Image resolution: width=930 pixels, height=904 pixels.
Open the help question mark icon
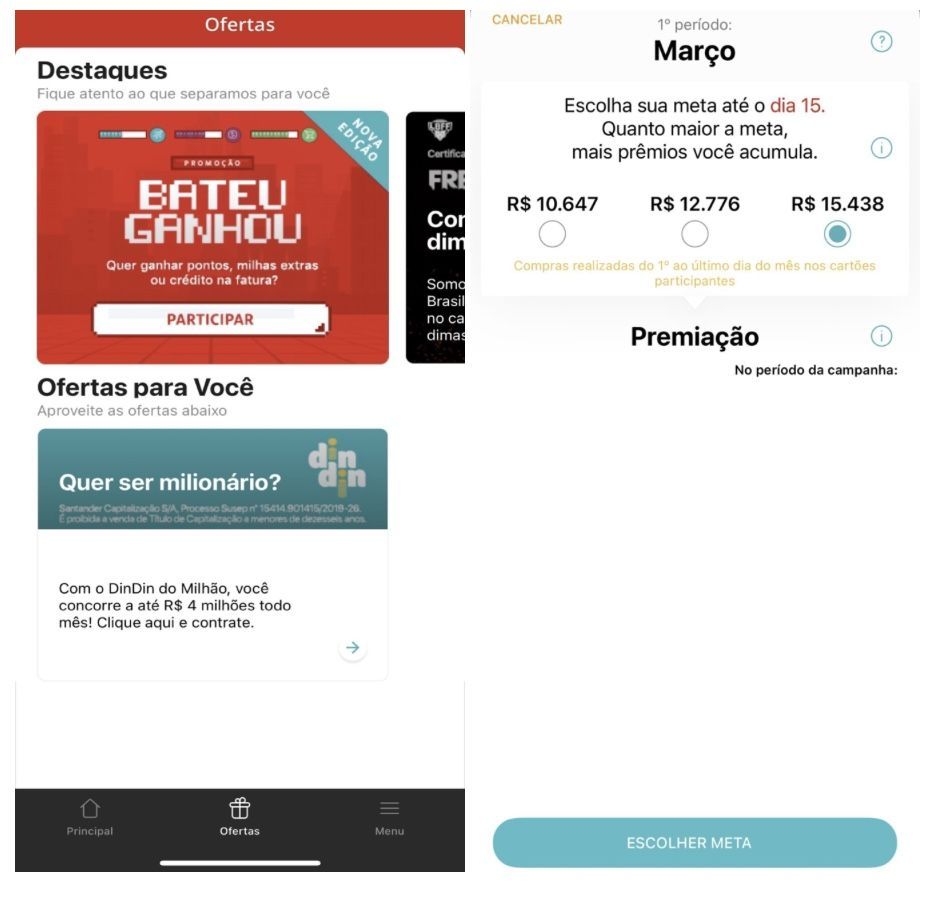pyautogui.click(x=881, y=42)
